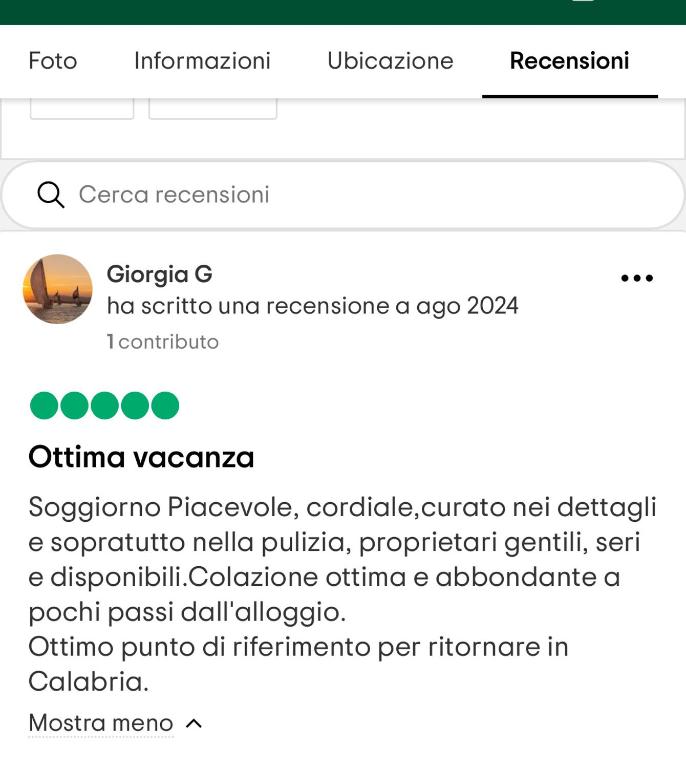
Task: Open Giorgia G's profile picture
Action: 58,289
